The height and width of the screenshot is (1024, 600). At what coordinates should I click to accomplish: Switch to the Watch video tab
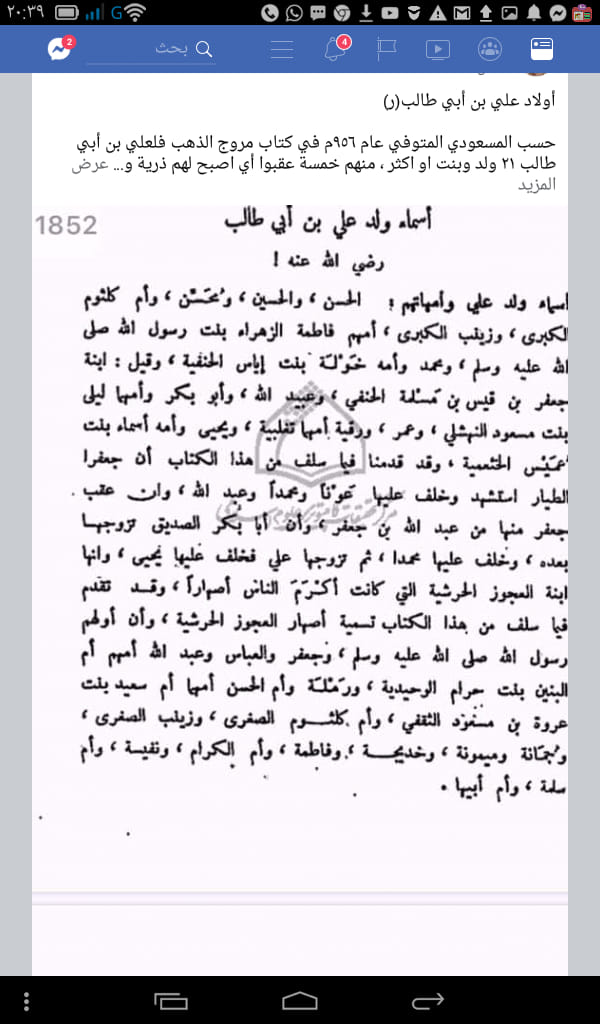[x=437, y=50]
